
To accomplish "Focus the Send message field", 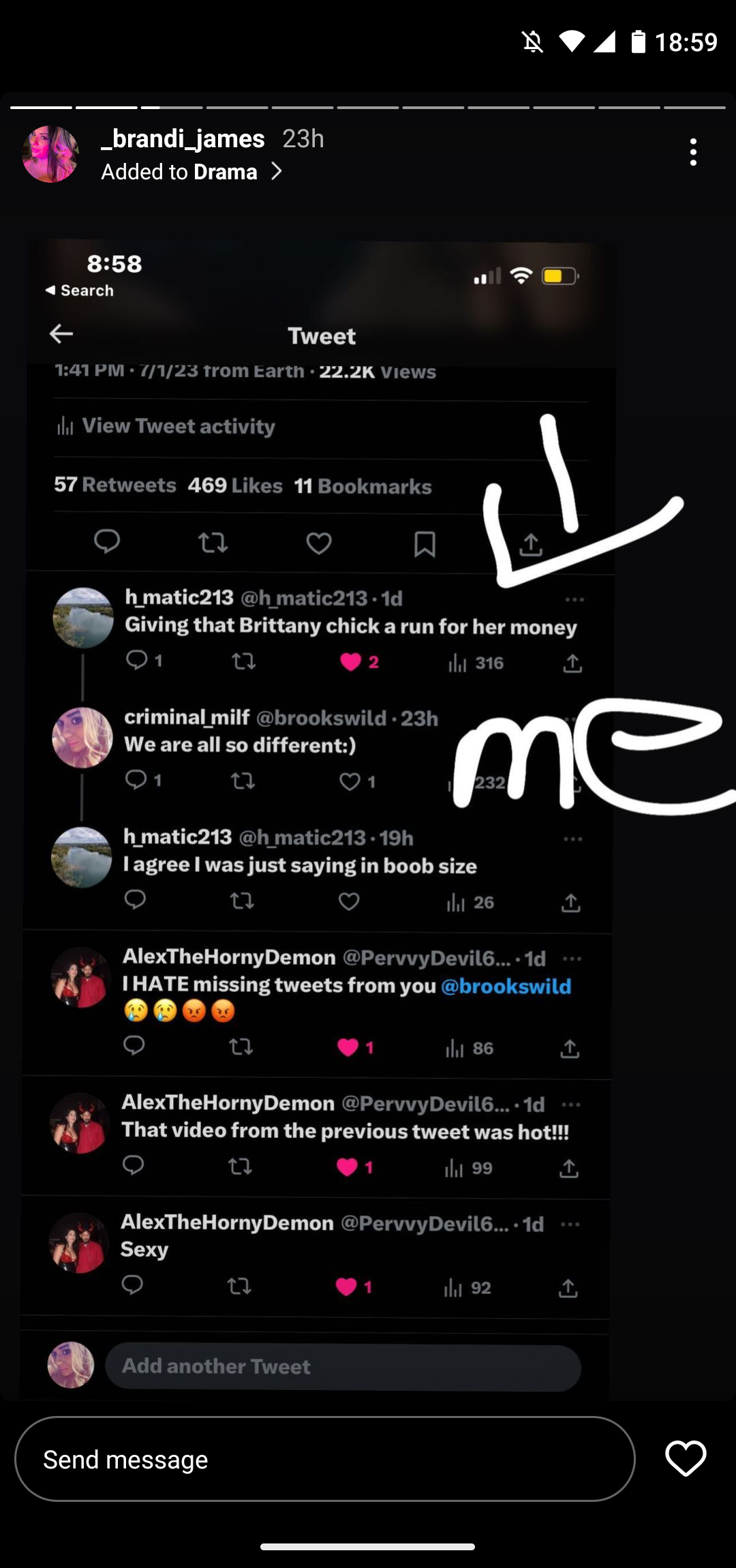I will (324, 1459).
